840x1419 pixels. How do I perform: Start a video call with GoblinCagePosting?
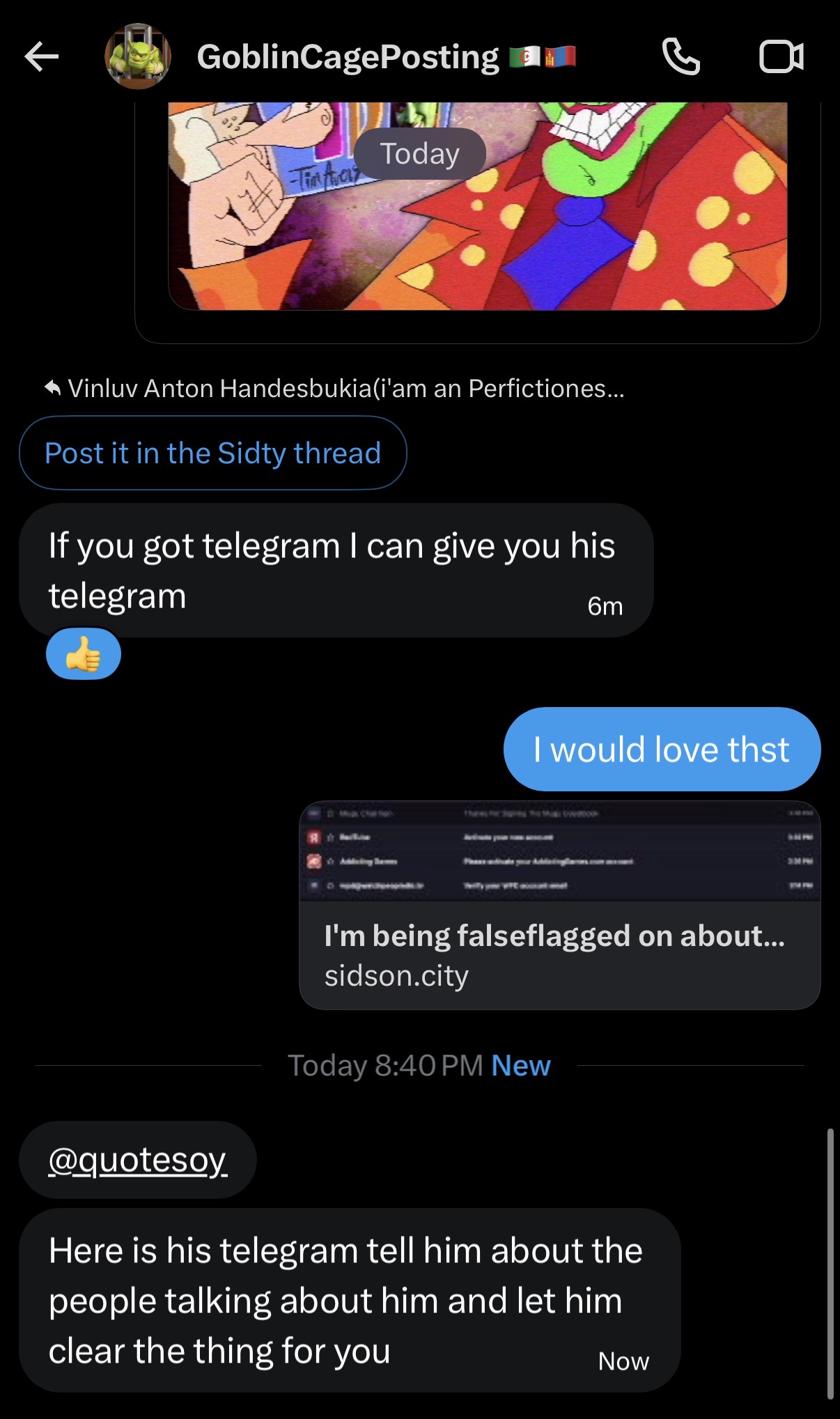coord(781,56)
